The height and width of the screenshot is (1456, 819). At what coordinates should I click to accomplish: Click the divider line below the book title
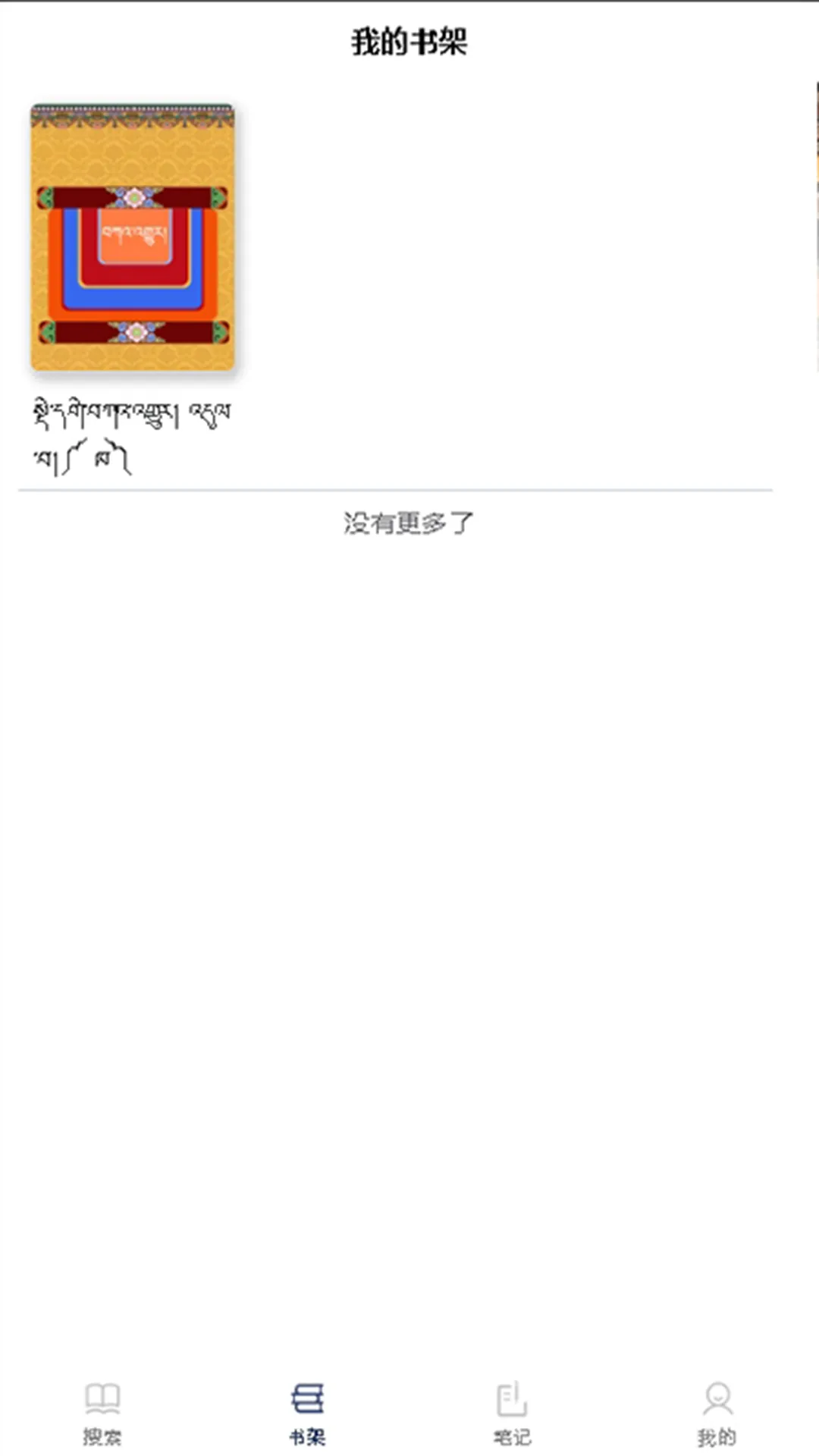409,490
